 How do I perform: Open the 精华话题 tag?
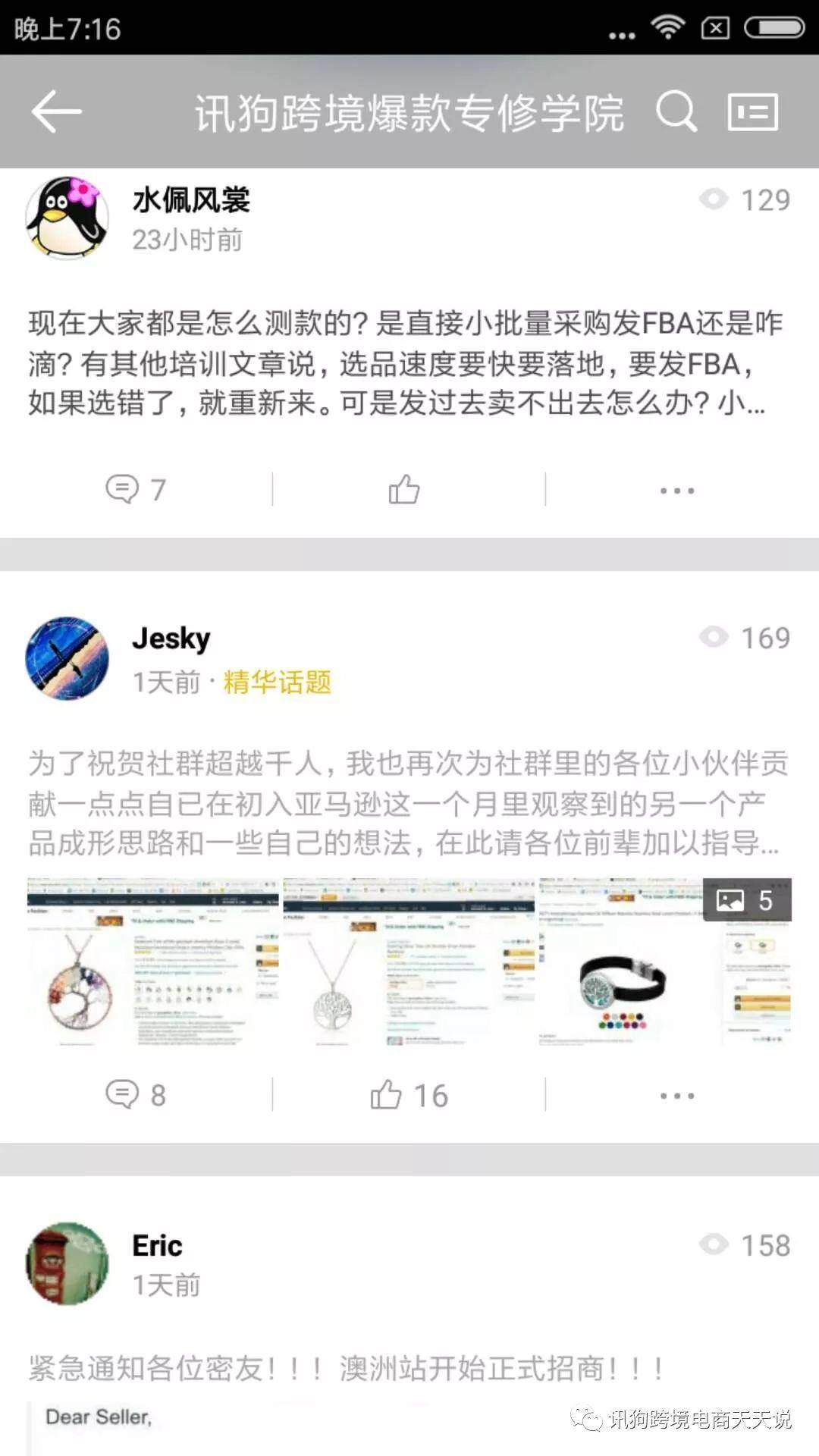tap(277, 682)
